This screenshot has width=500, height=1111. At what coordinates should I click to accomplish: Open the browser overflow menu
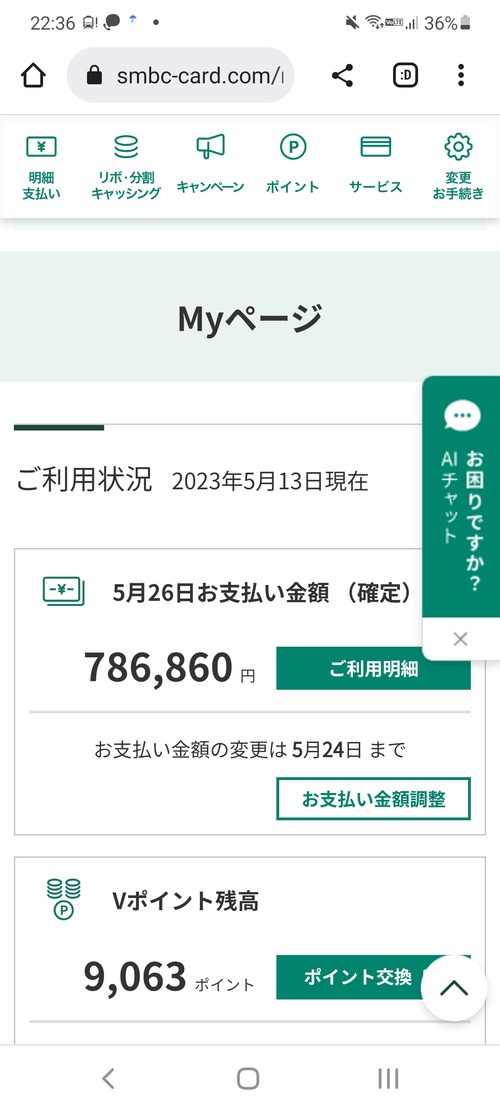(x=461, y=75)
